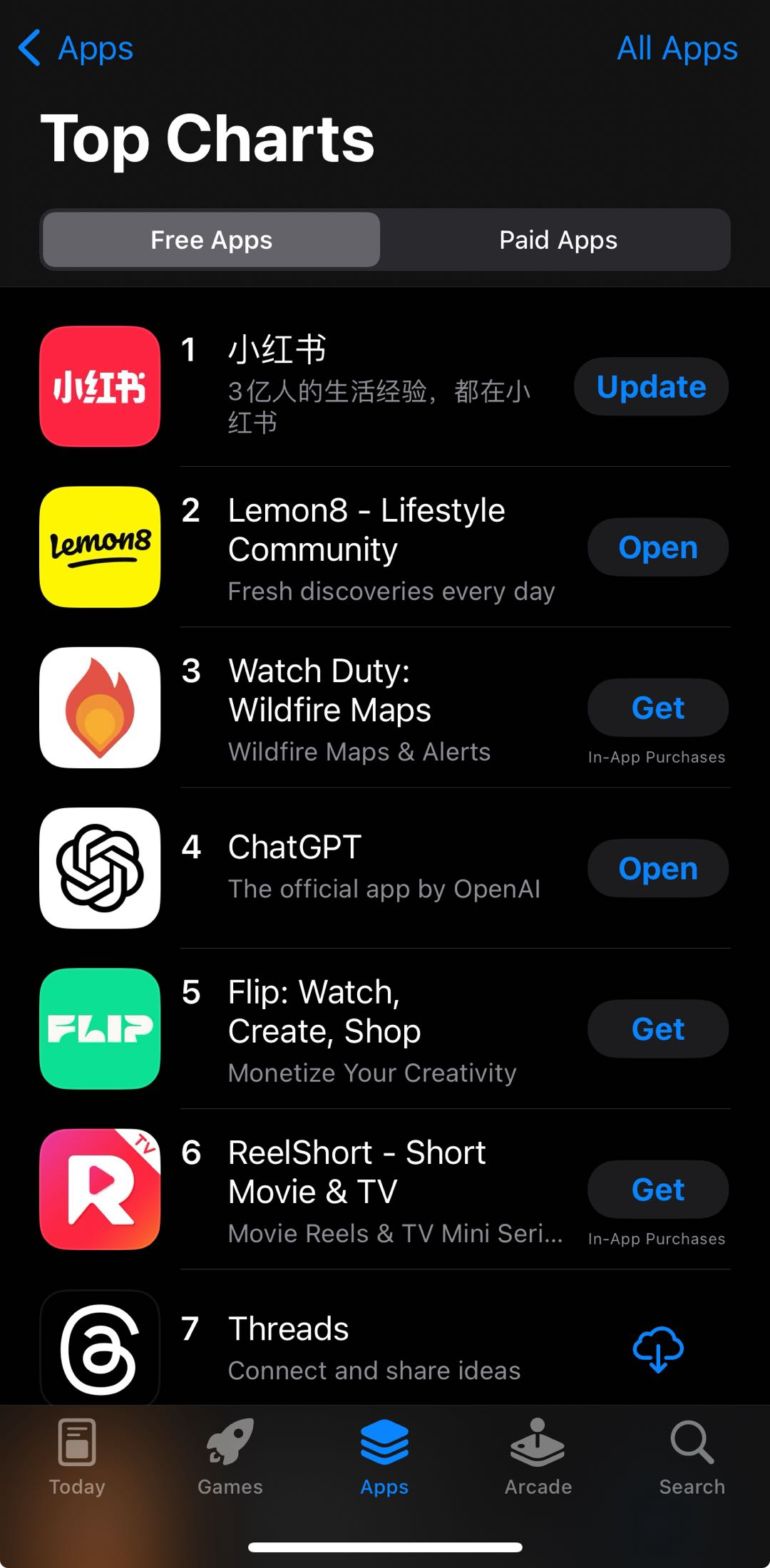
Task: Switch to the Paid Apps segment
Action: tap(558, 240)
